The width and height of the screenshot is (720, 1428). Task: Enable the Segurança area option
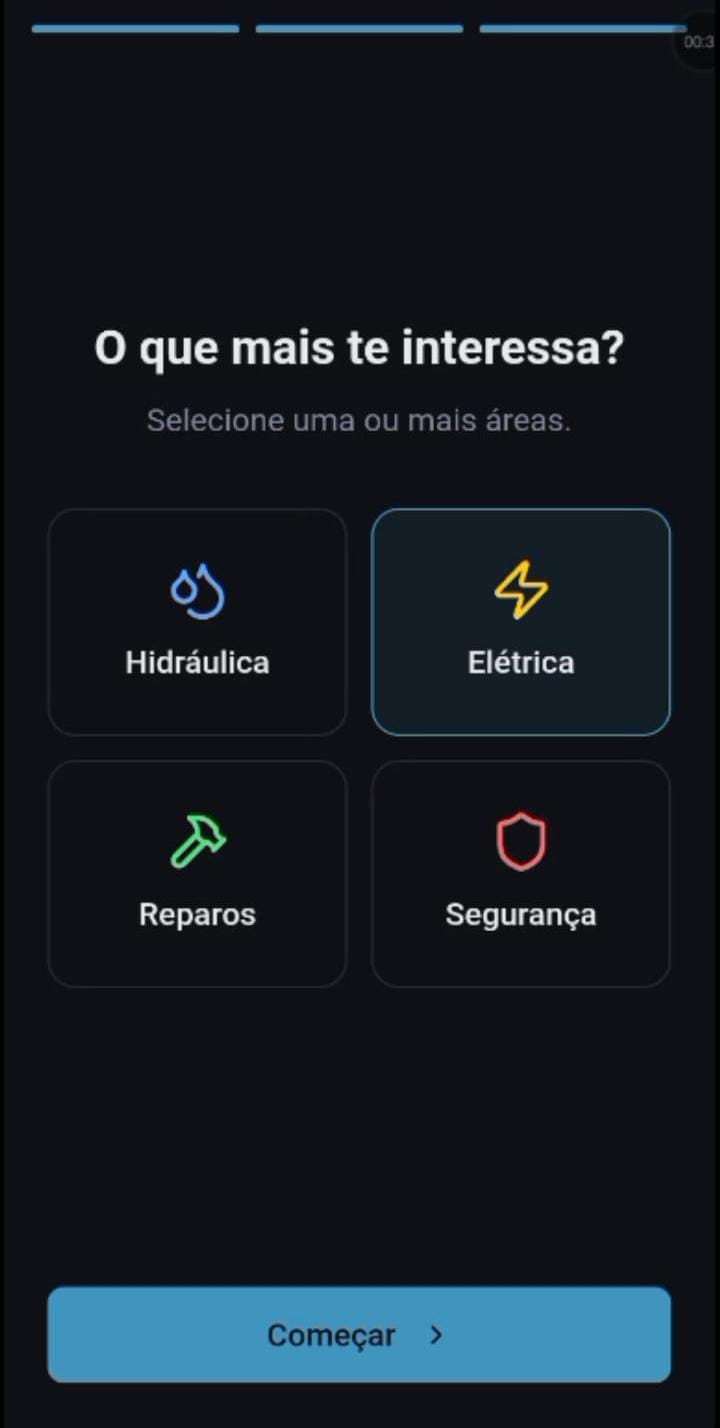pyautogui.click(x=520, y=873)
